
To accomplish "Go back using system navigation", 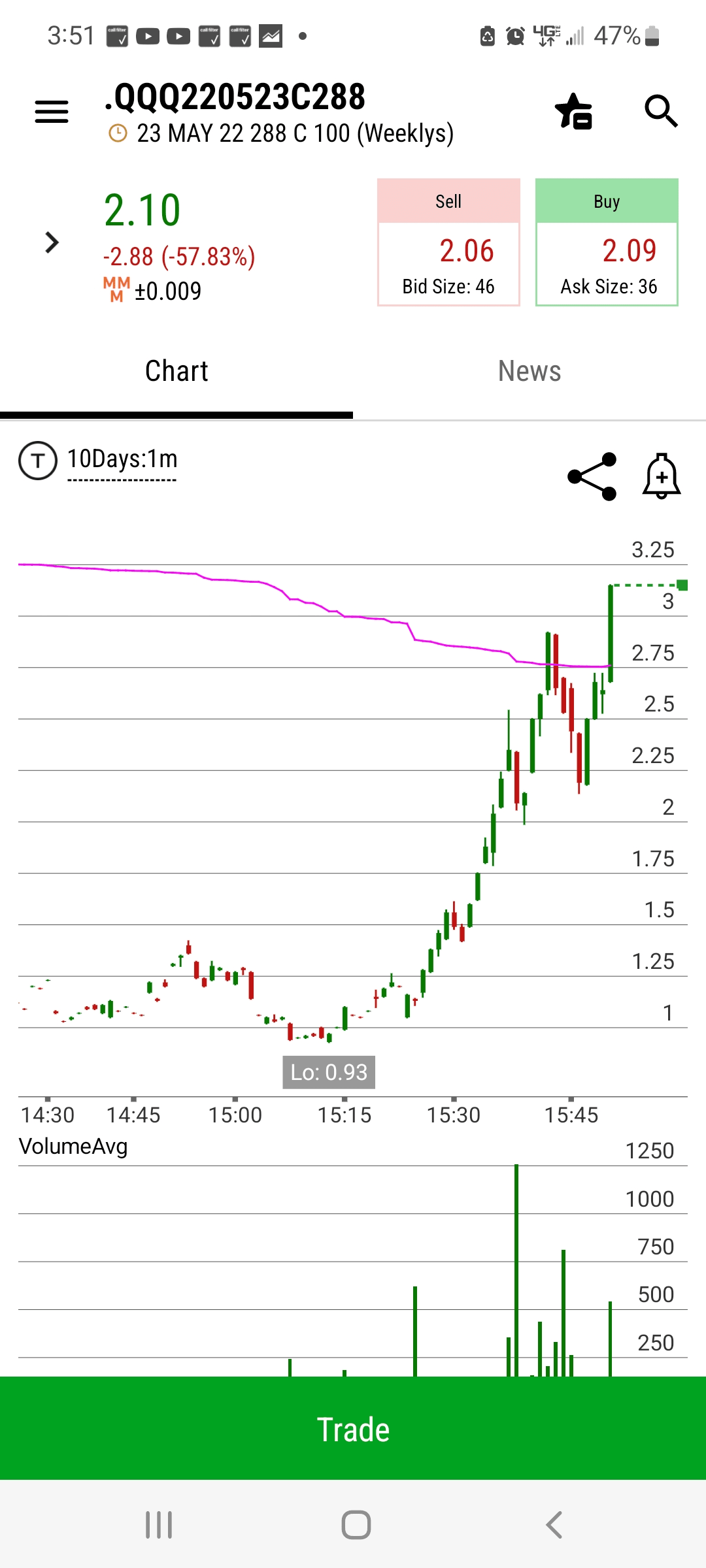I will [554, 1525].
